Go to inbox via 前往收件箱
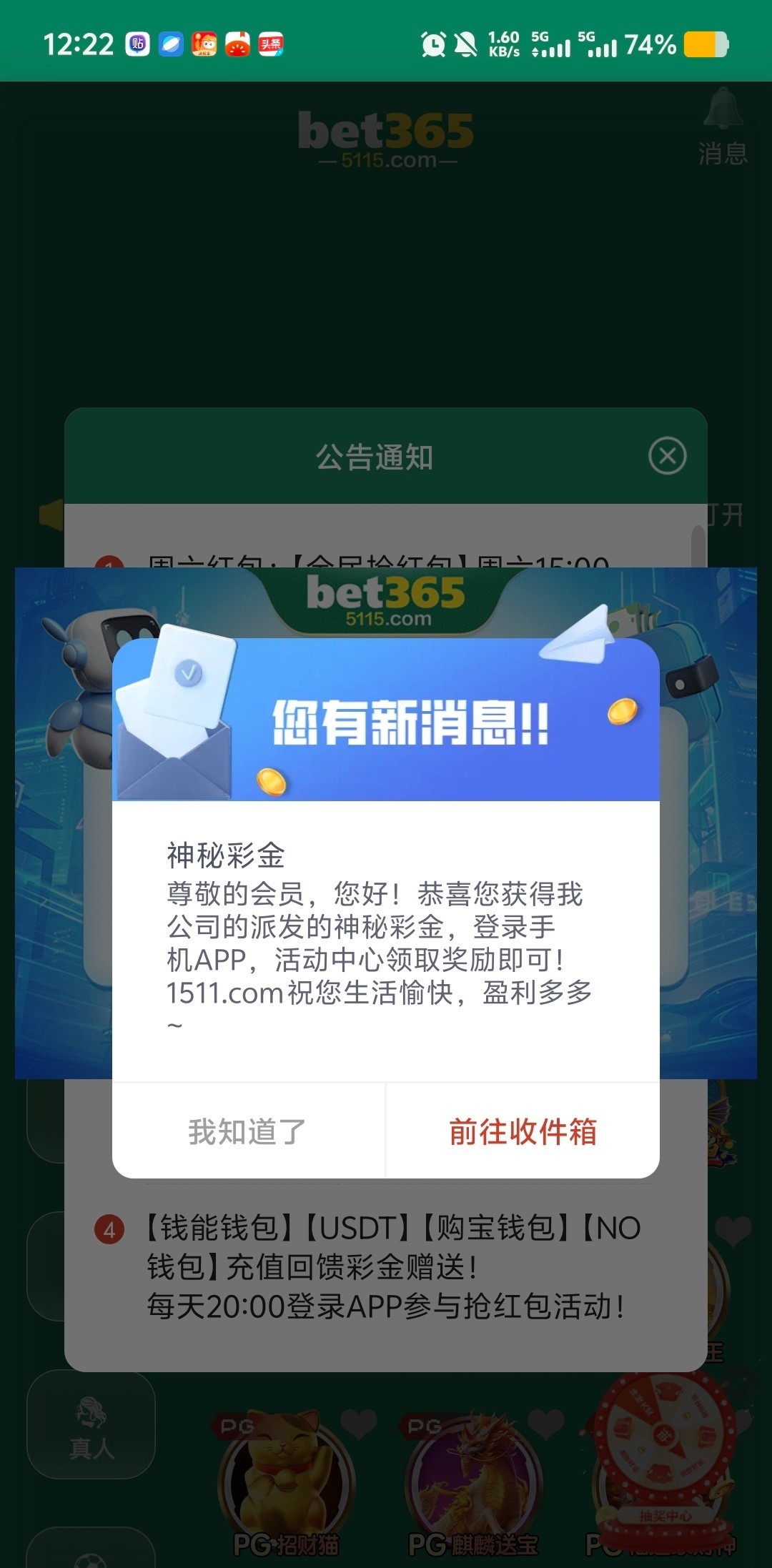772x1568 pixels. (523, 1131)
